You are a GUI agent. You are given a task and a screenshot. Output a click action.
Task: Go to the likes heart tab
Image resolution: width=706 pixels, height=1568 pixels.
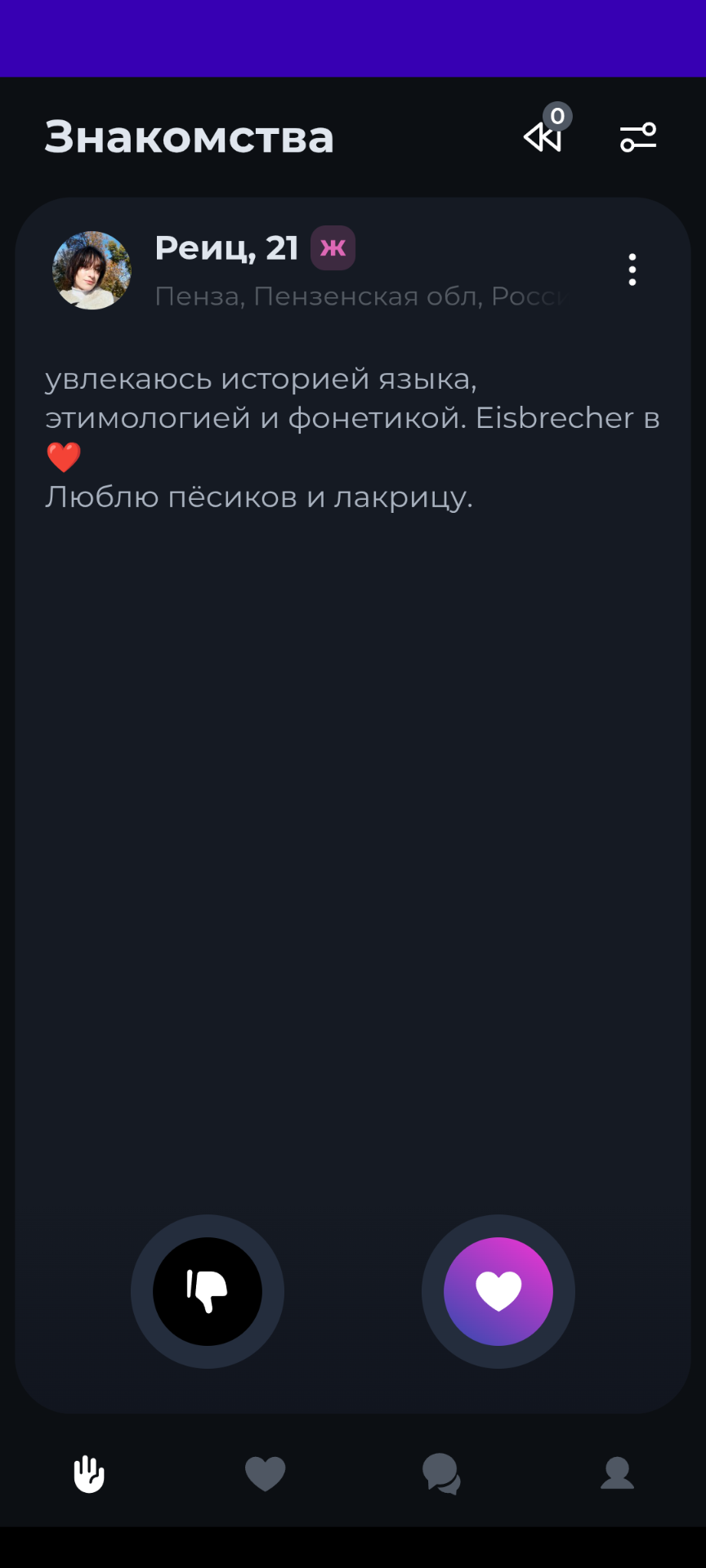[x=266, y=1474]
